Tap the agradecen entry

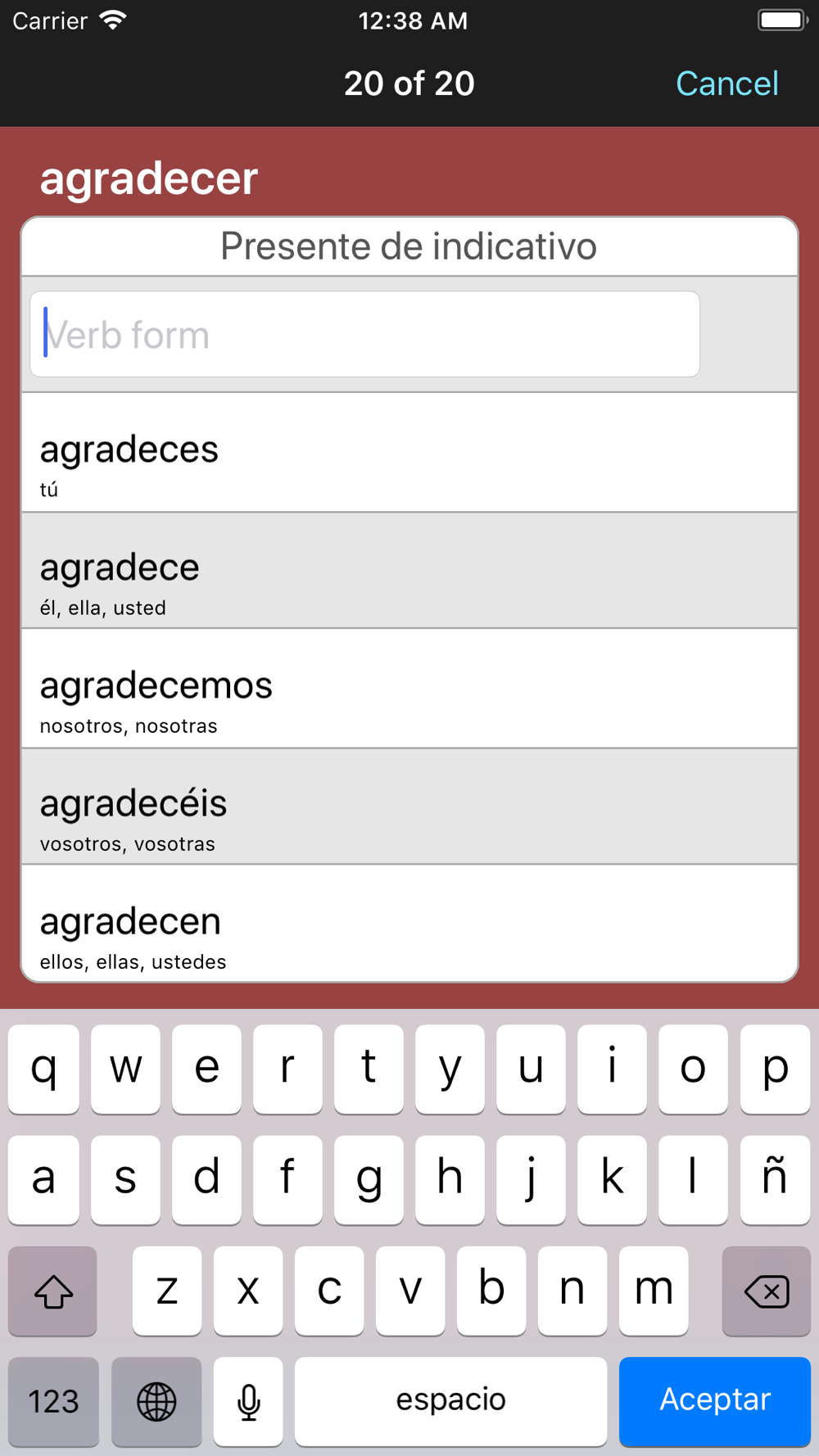[409, 924]
